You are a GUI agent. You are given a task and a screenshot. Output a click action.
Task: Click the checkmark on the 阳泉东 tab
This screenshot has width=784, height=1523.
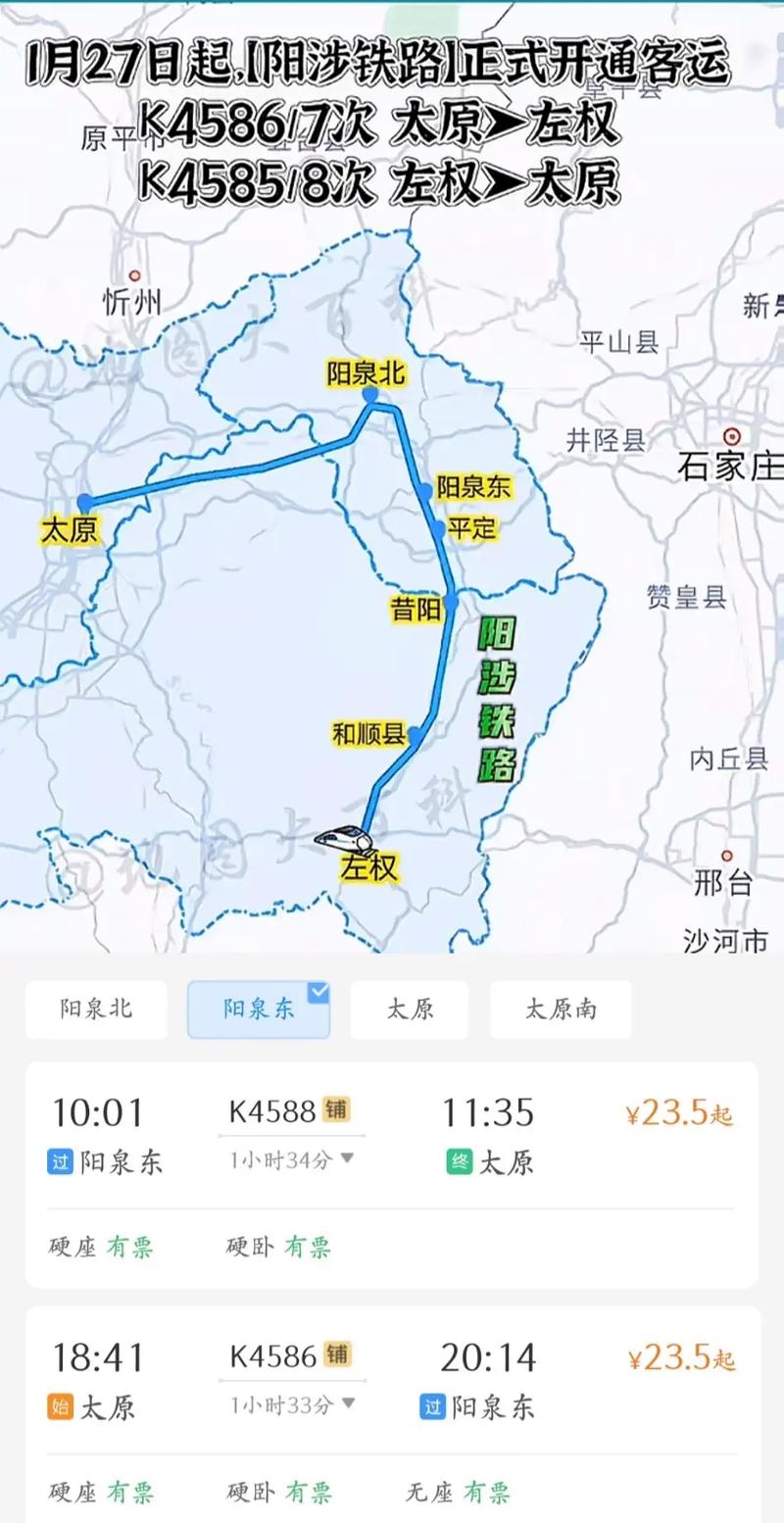pyautogui.click(x=318, y=992)
